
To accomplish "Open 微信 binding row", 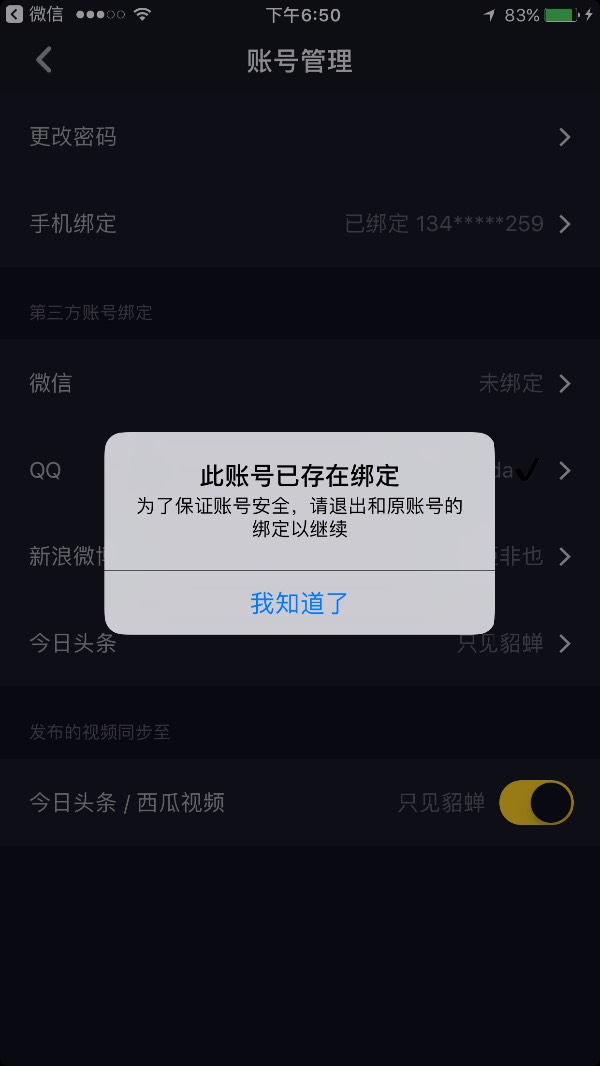I will click(x=300, y=383).
